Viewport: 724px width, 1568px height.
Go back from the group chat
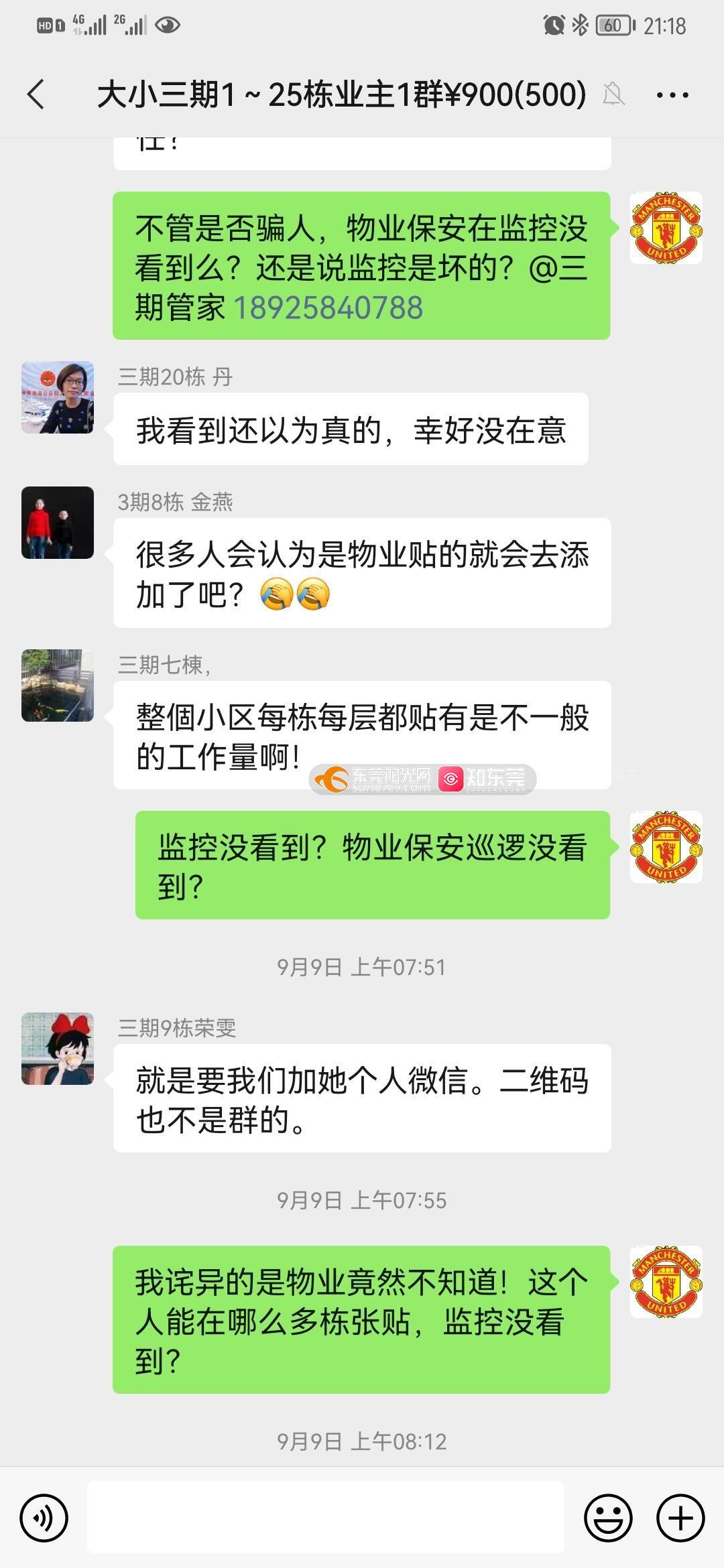37,94
